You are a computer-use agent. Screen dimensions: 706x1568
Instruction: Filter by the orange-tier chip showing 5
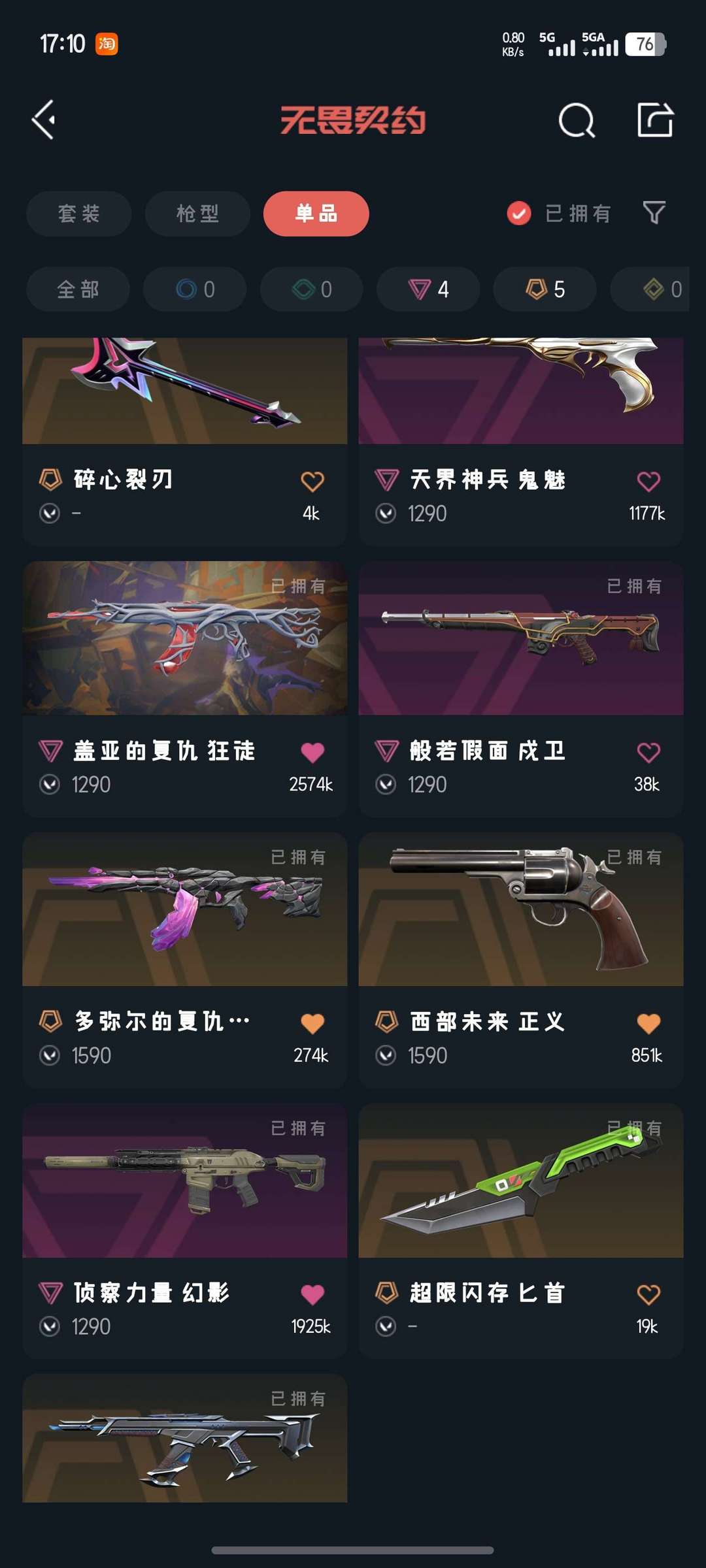pos(545,289)
